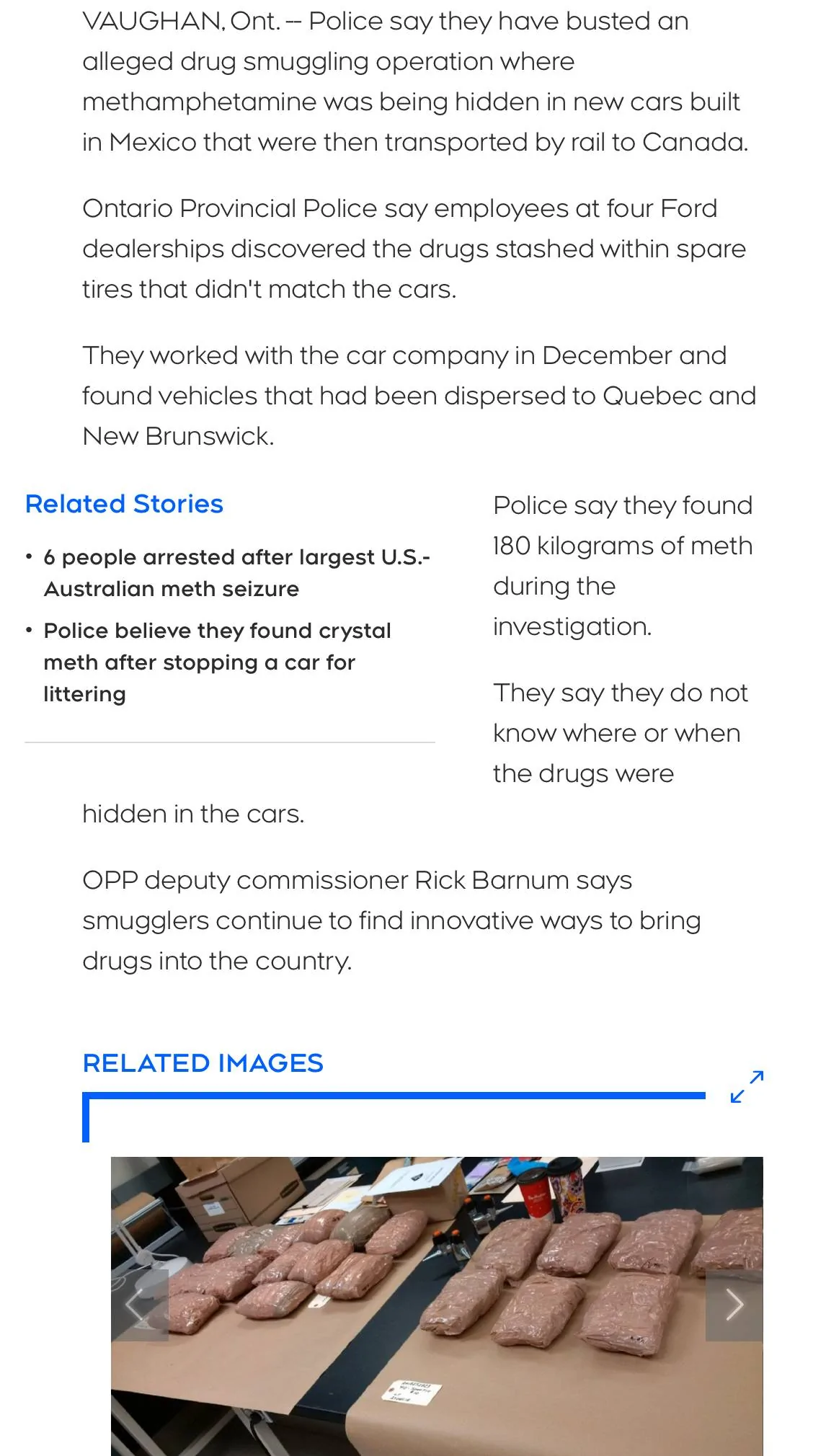Show the next related image
826x1456 pixels.
coord(734,1305)
